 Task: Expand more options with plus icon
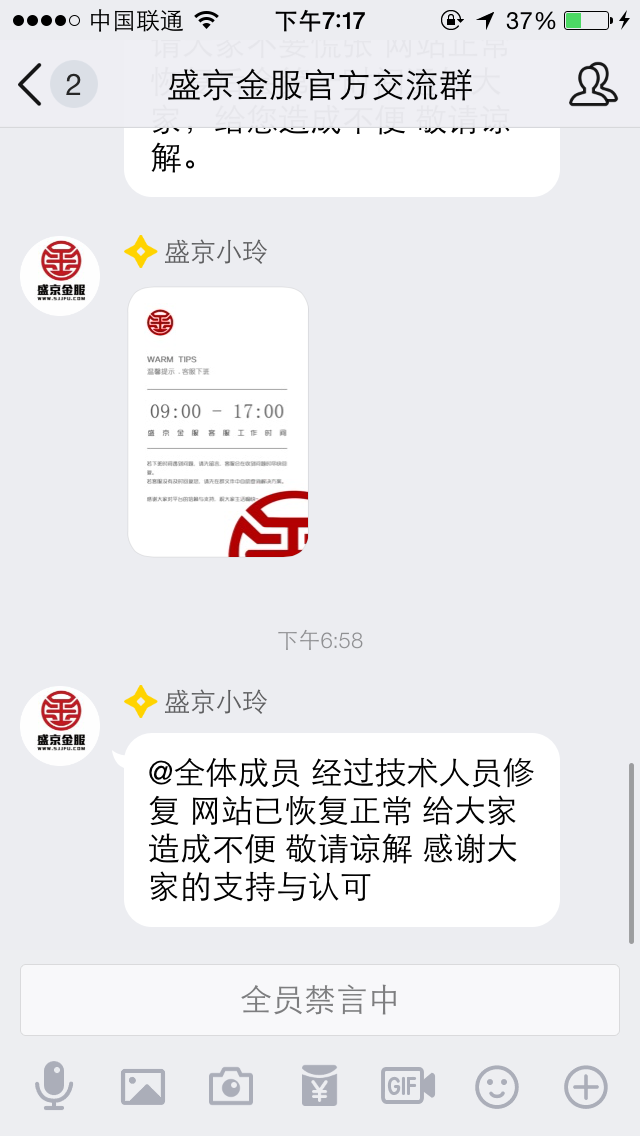coord(586,1086)
